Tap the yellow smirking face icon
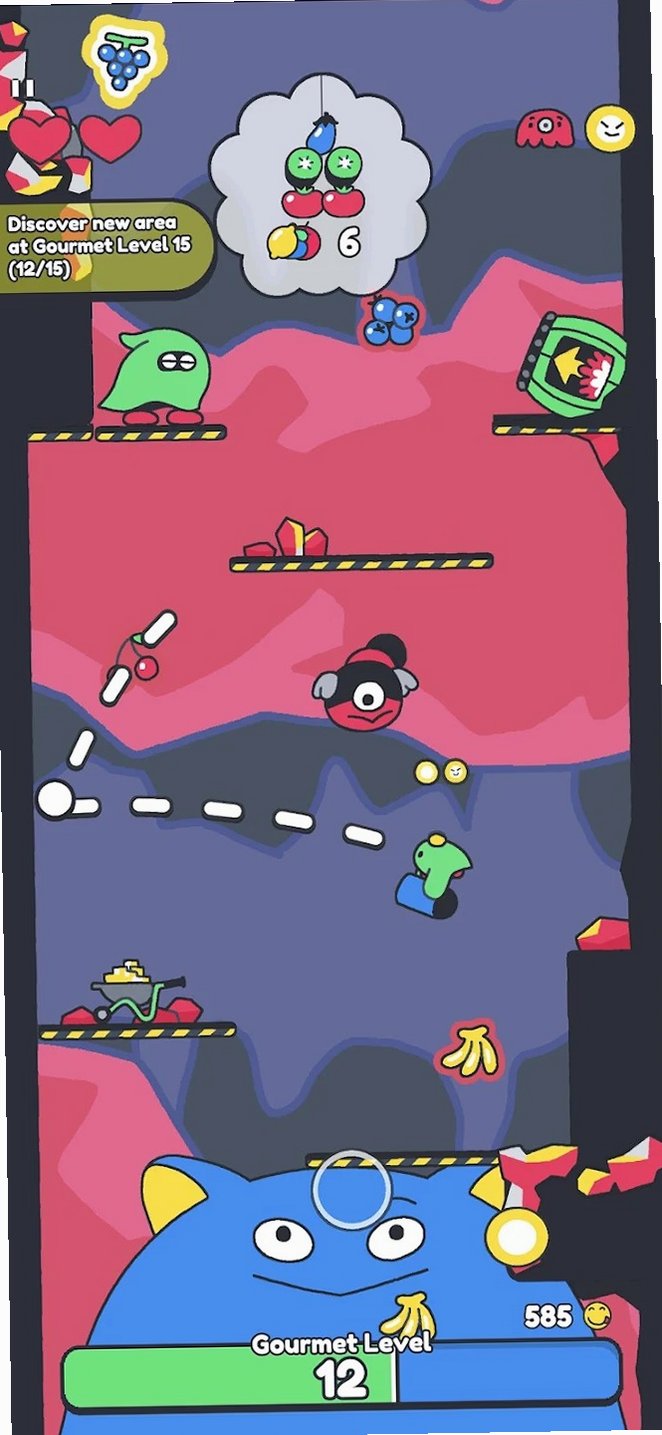Viewport: 662px width, 1435px height. click(x=609, y=128)
